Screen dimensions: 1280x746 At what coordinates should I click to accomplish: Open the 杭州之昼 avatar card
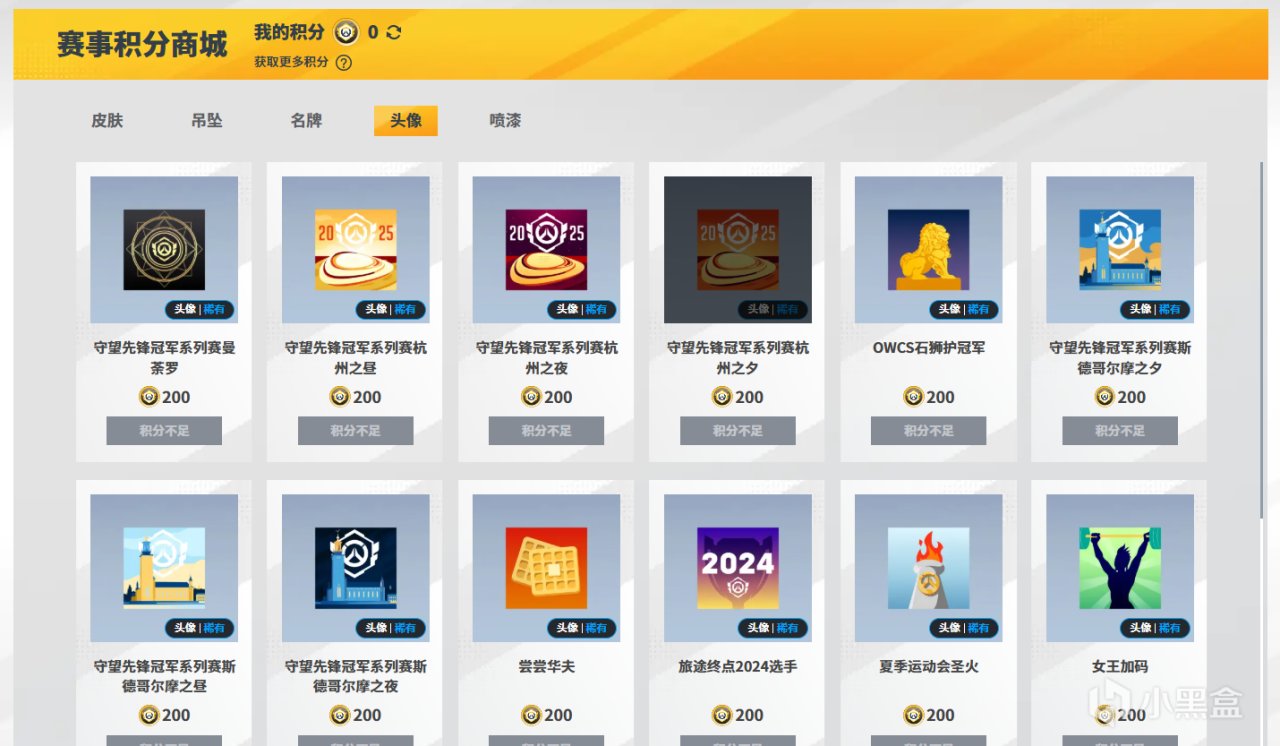tap(355, 250)
